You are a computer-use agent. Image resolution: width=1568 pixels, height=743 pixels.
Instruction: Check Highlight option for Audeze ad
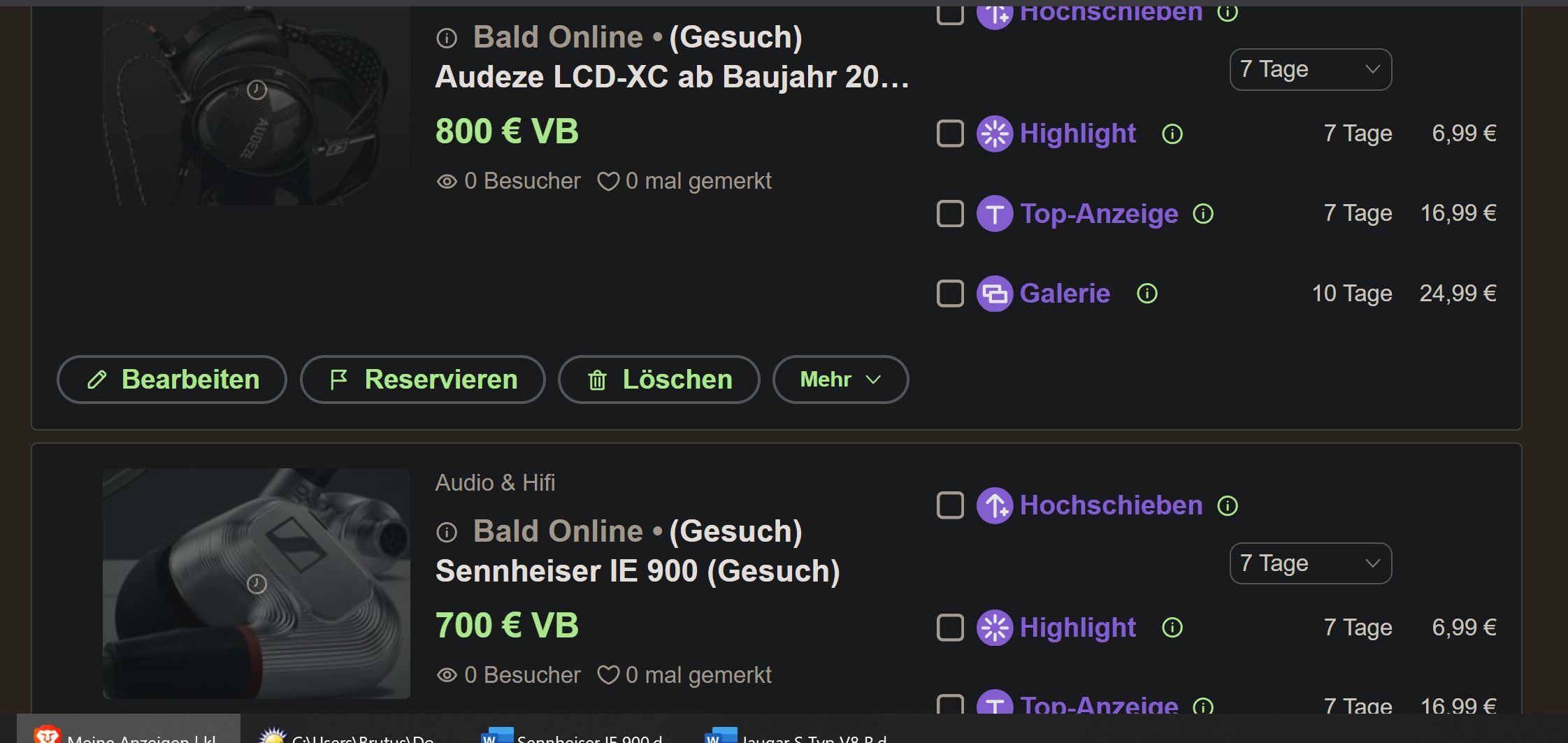point(950,134)
